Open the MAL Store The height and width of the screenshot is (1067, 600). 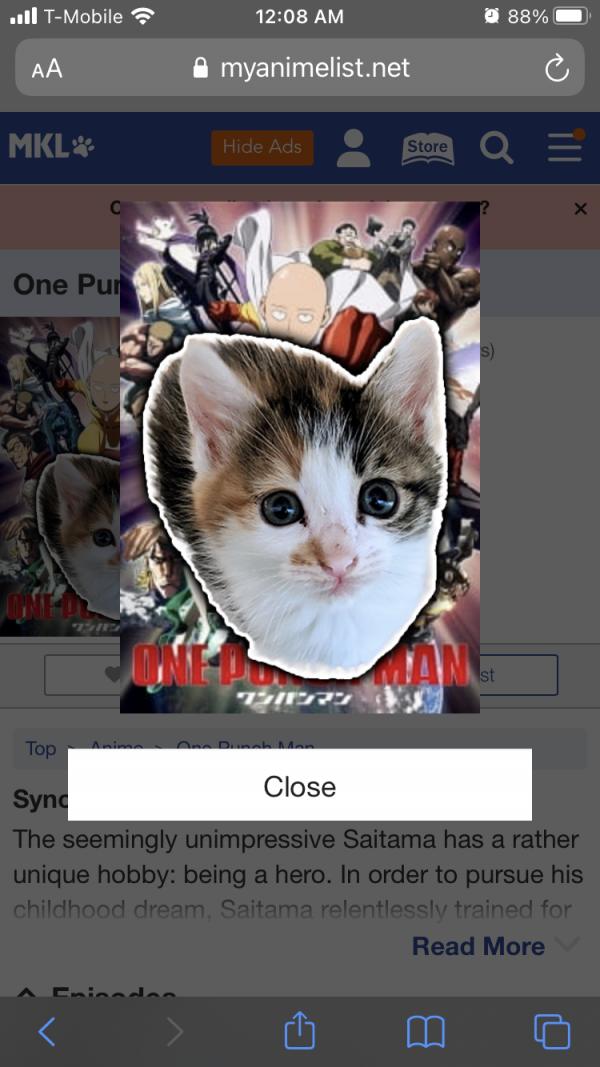[427, 147]
